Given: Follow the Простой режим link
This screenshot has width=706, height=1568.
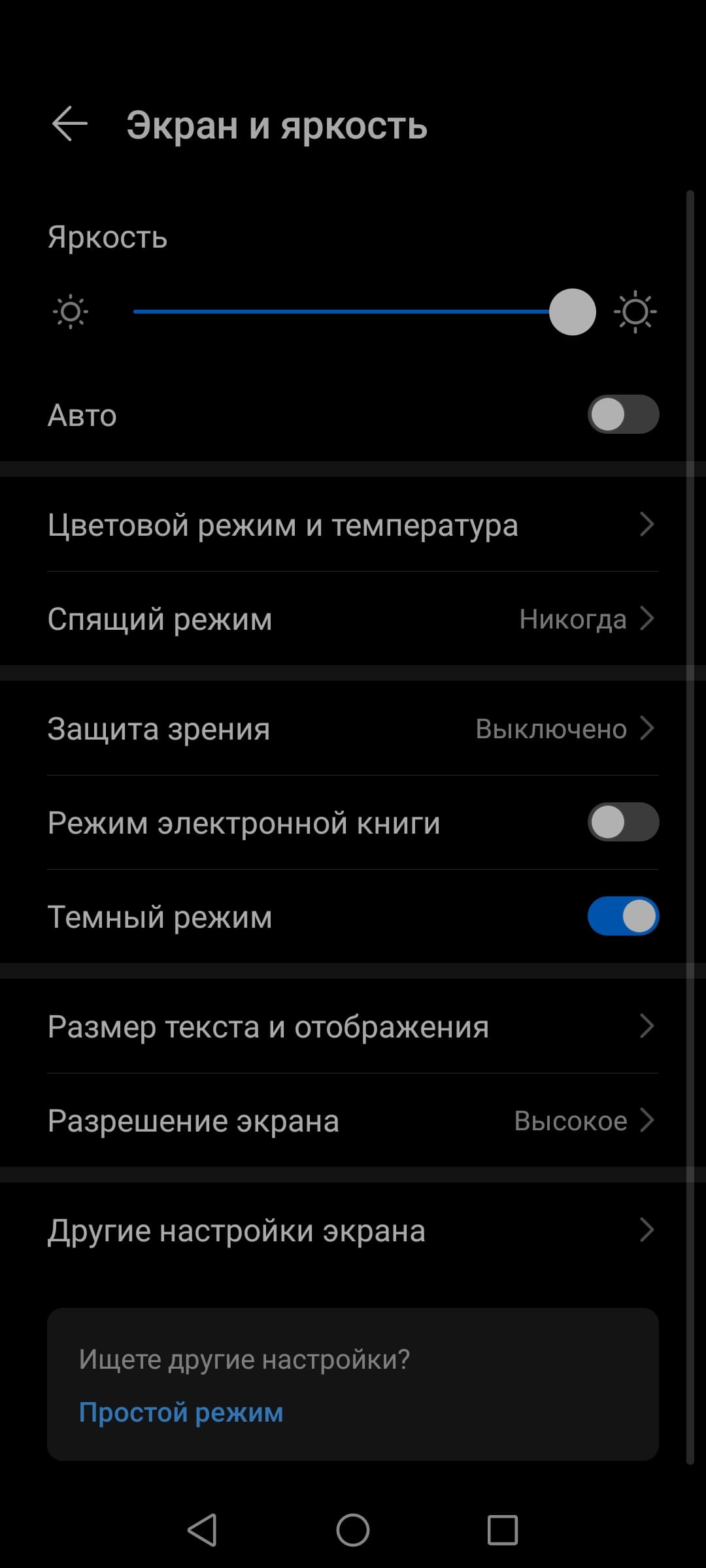Looking at the screenshot, I should (x=181, y=1413).
